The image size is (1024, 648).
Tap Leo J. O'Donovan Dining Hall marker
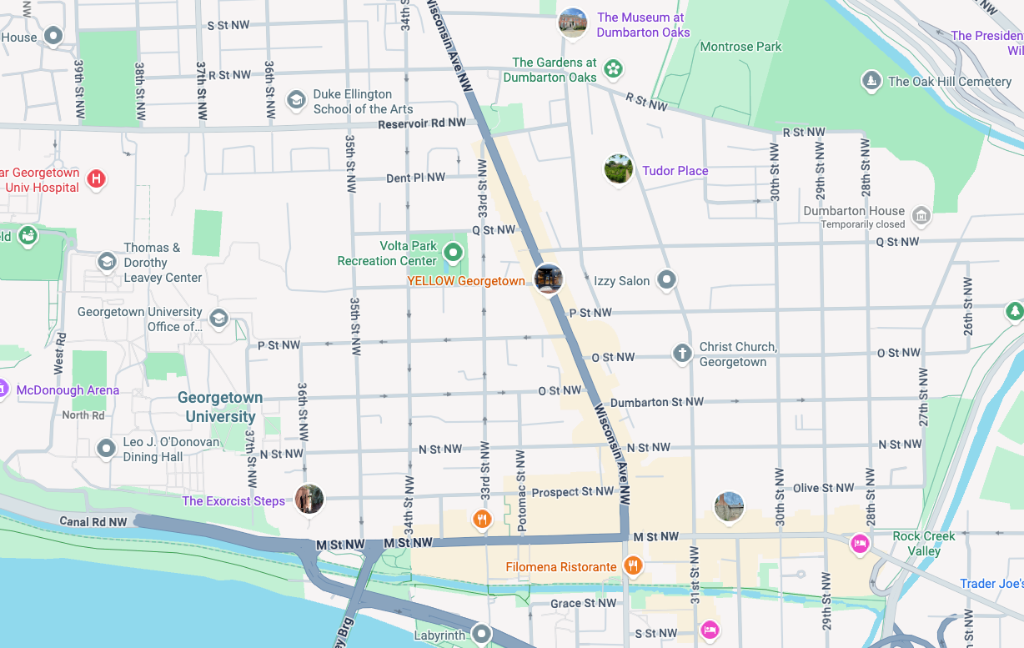[x=106, y=449]
